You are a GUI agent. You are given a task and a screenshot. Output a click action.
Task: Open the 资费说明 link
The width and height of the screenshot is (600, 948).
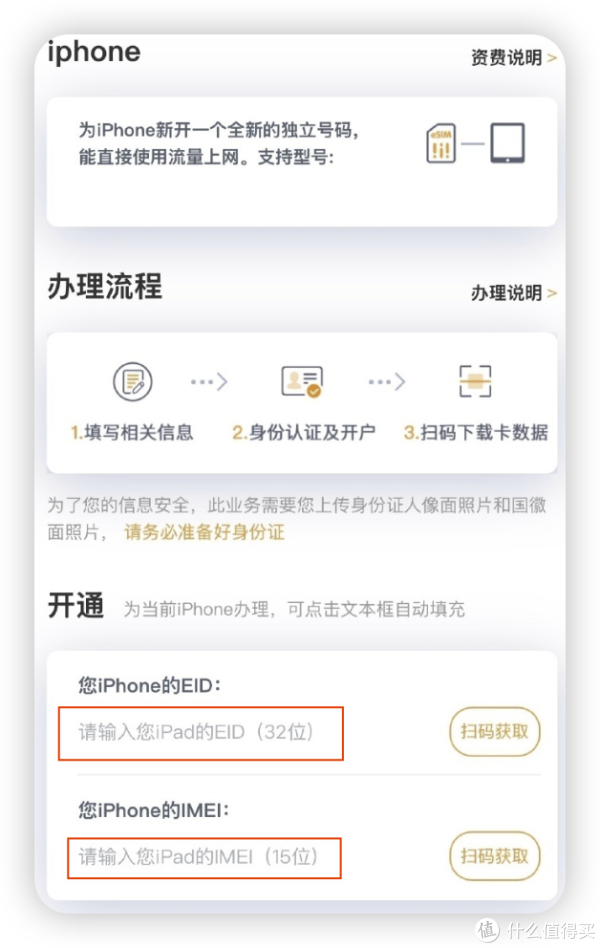tap(512, 58)
